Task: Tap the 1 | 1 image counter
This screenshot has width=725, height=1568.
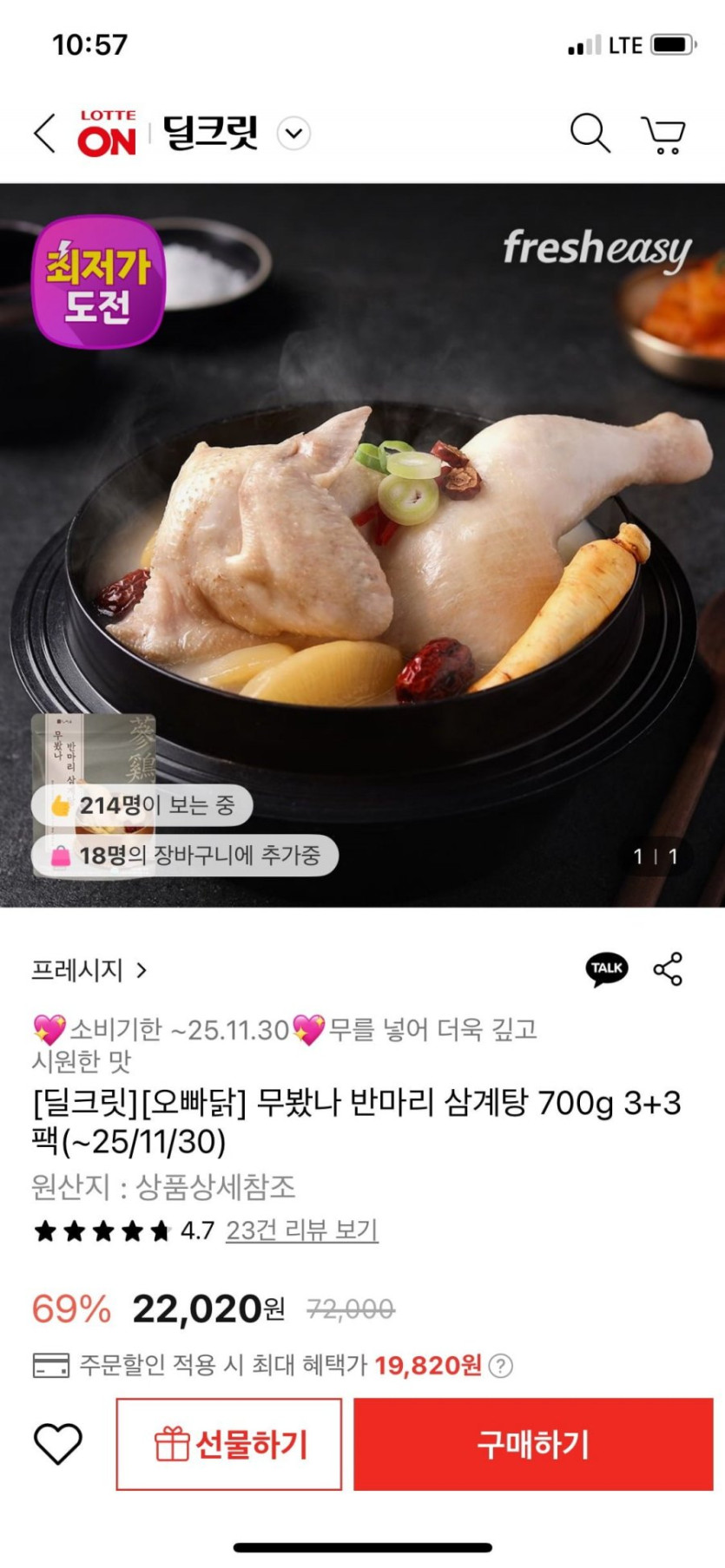Action: [x=657, y=854]
